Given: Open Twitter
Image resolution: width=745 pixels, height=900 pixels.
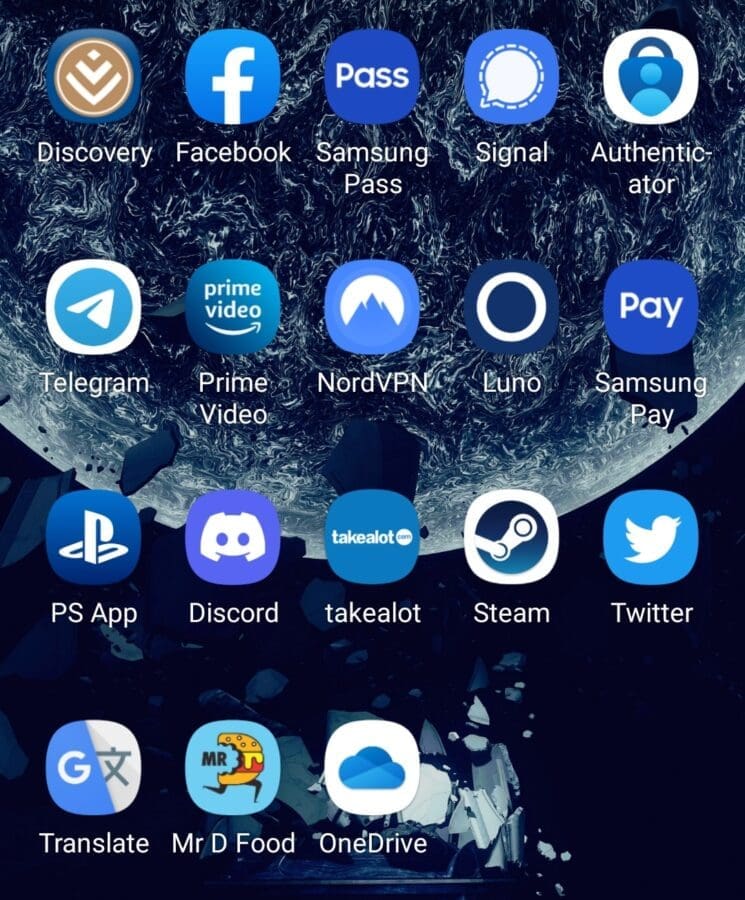Looking at the screenshot, I should pos(650,537).
